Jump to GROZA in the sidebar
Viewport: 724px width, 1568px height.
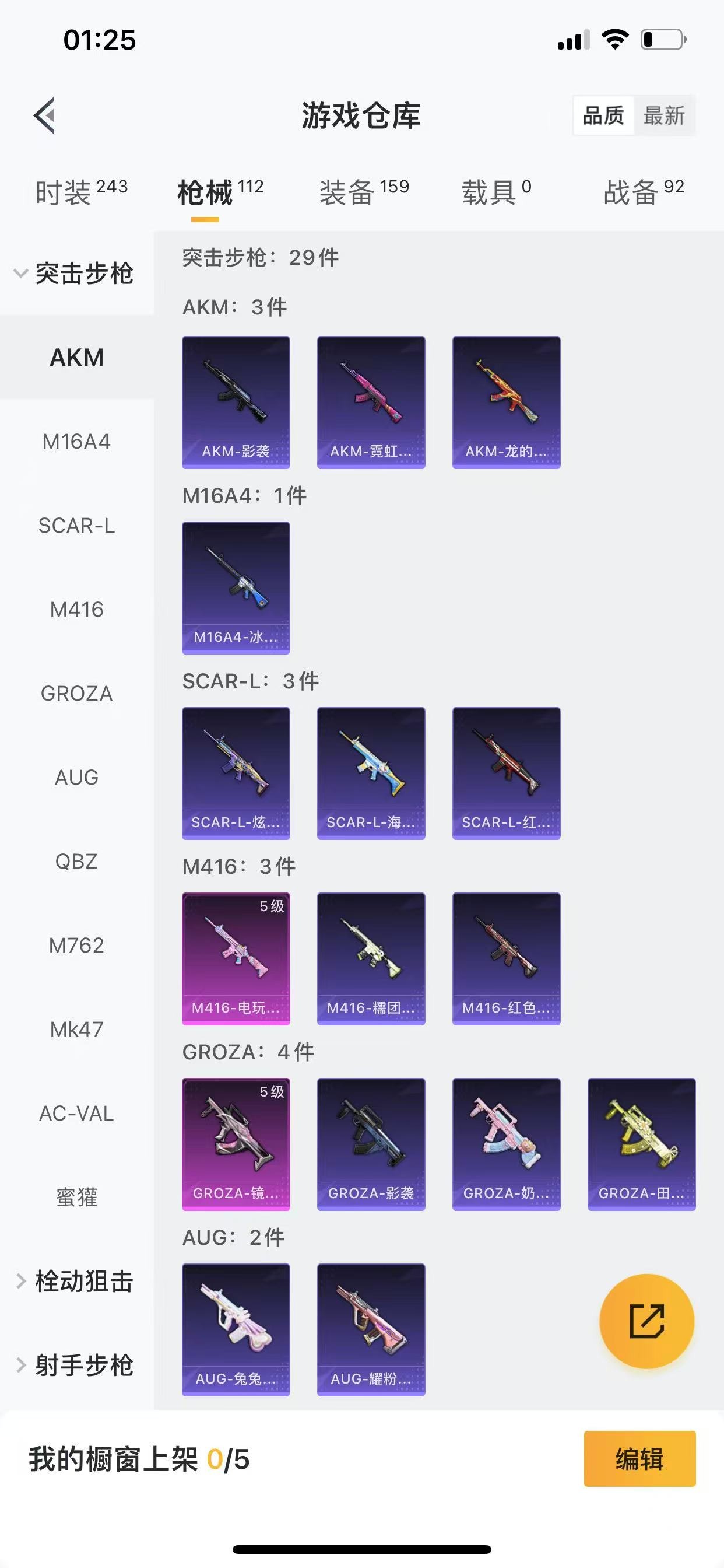click(x=77, y=694)
